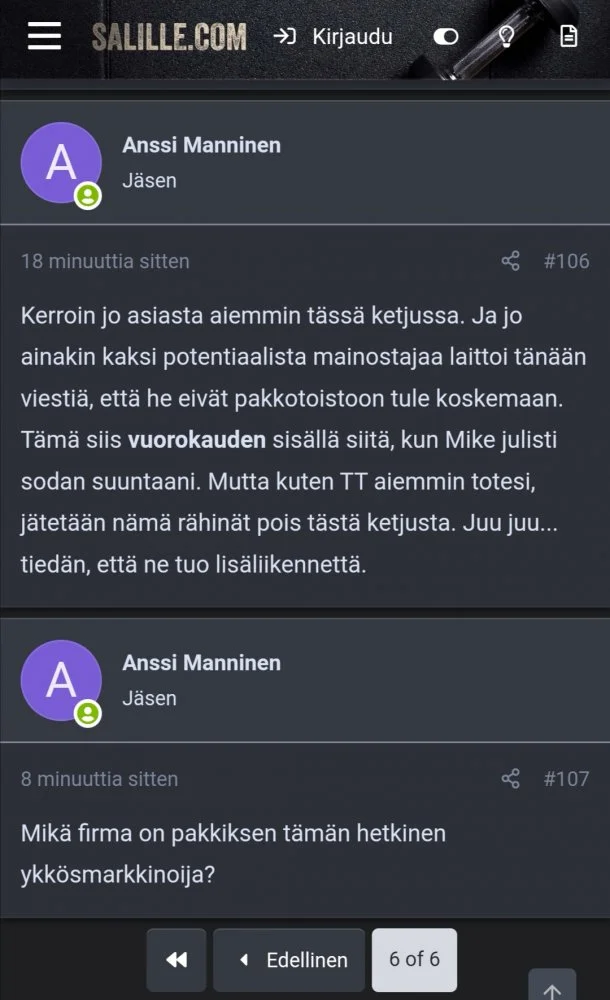Viewport: 610px width, 1000px height.
Task: Share post #106
Action: click(510, 261)
